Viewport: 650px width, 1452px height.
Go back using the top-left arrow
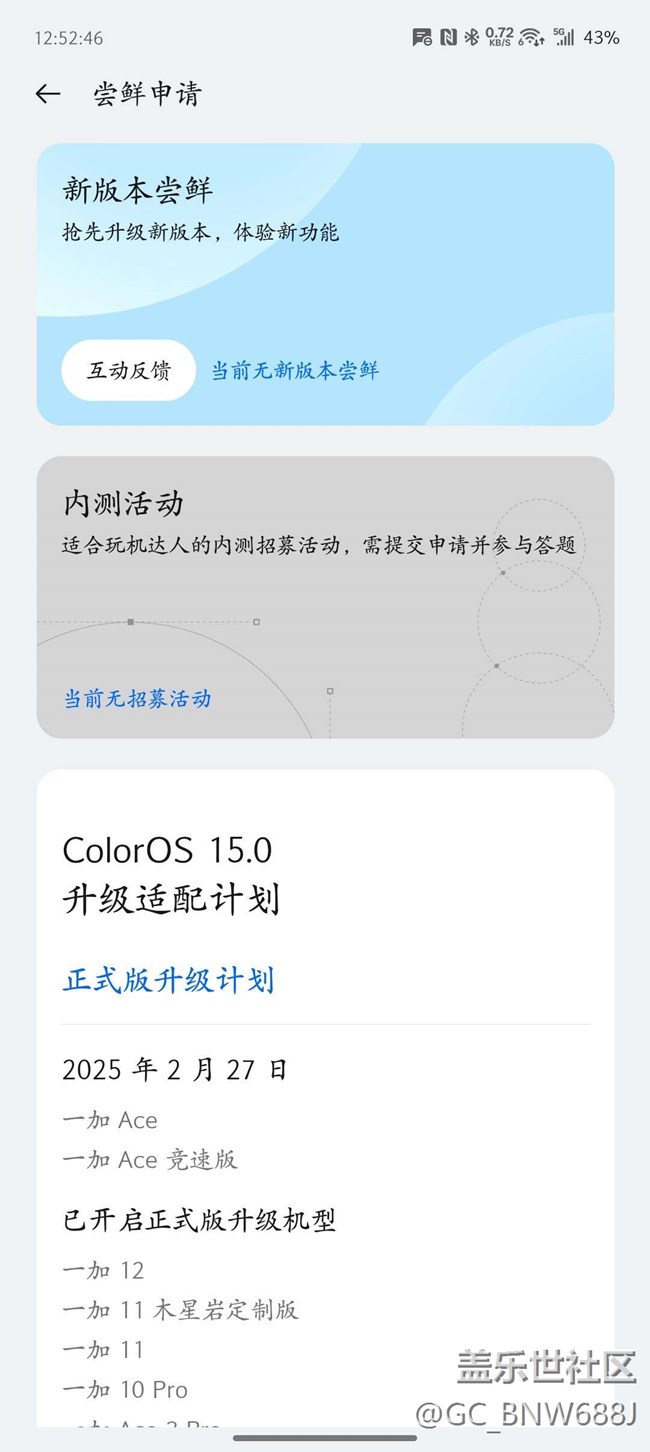point(47,94)
